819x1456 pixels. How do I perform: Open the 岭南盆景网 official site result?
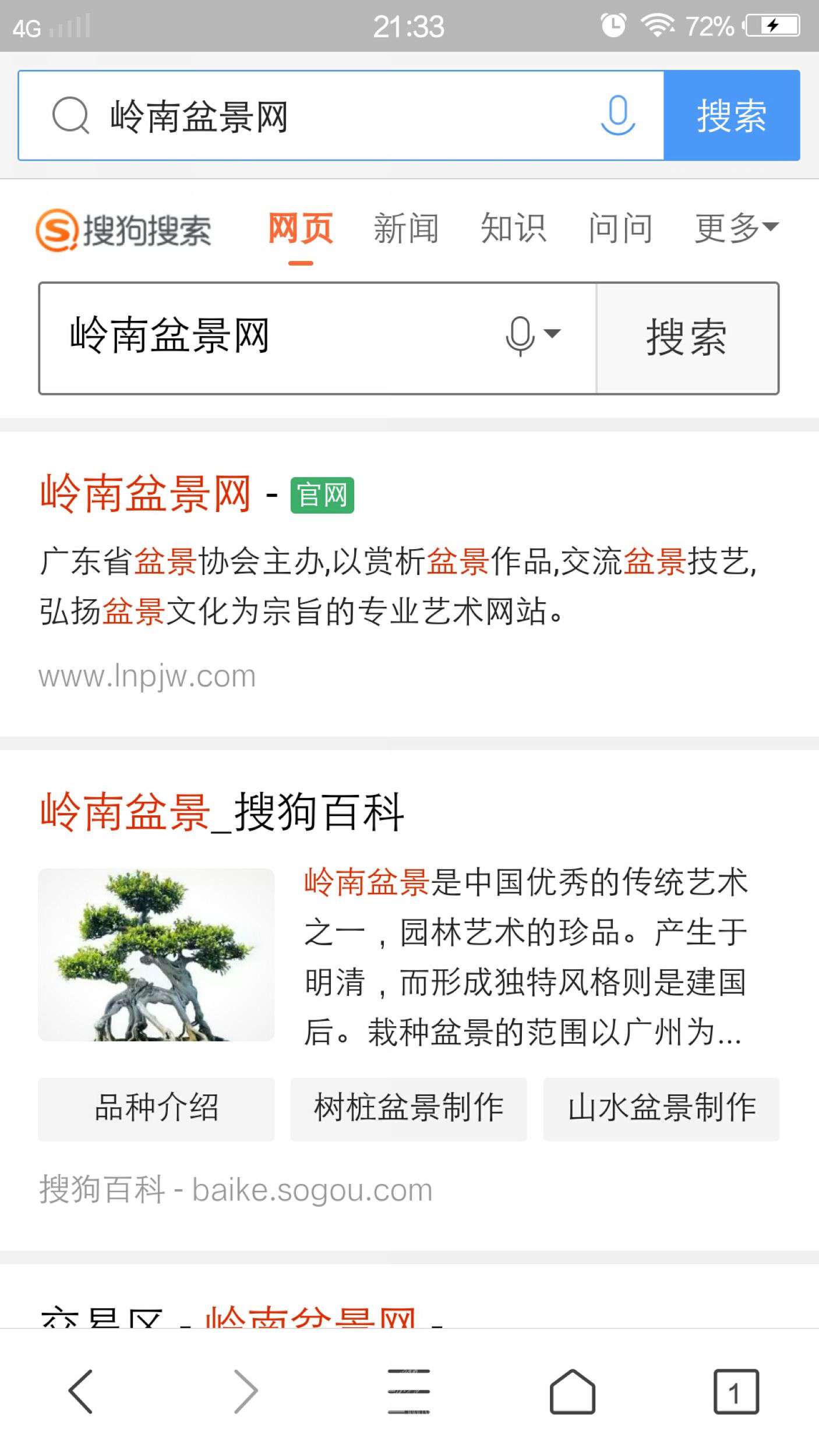click(x=146, y=494)
